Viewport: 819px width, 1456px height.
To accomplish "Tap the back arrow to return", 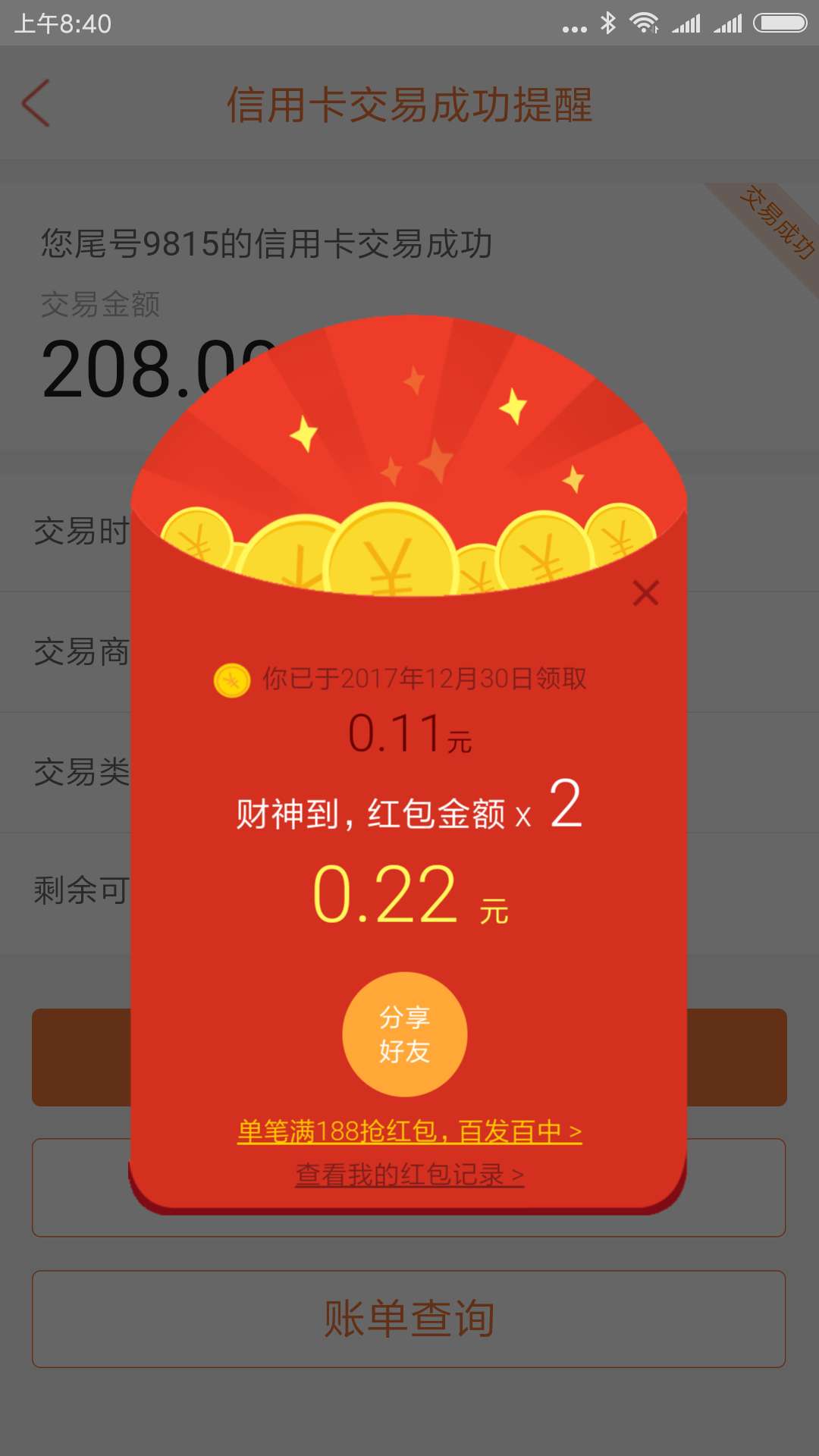I will point(36,103).
